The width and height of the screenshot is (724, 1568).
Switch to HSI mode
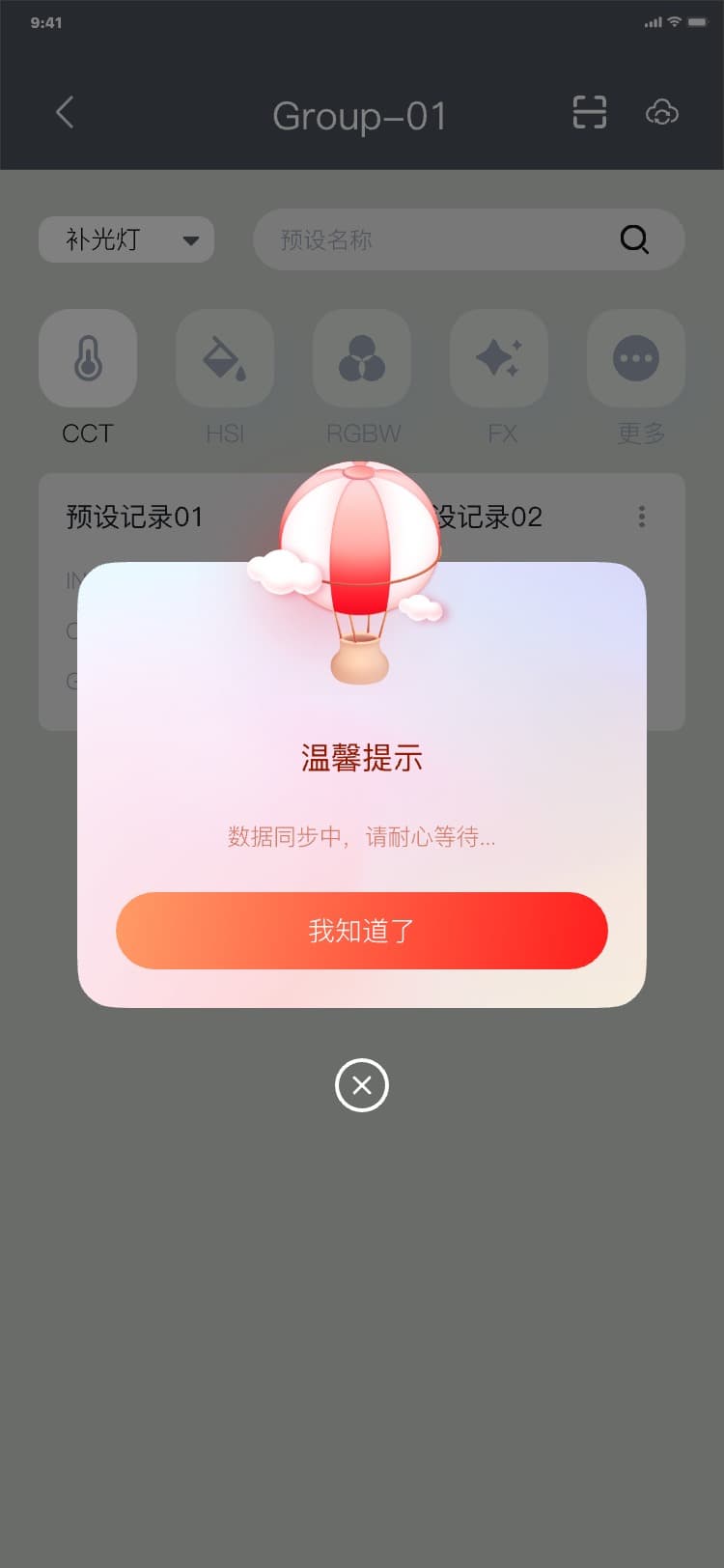pyautogui.click(x=225, y=359)
